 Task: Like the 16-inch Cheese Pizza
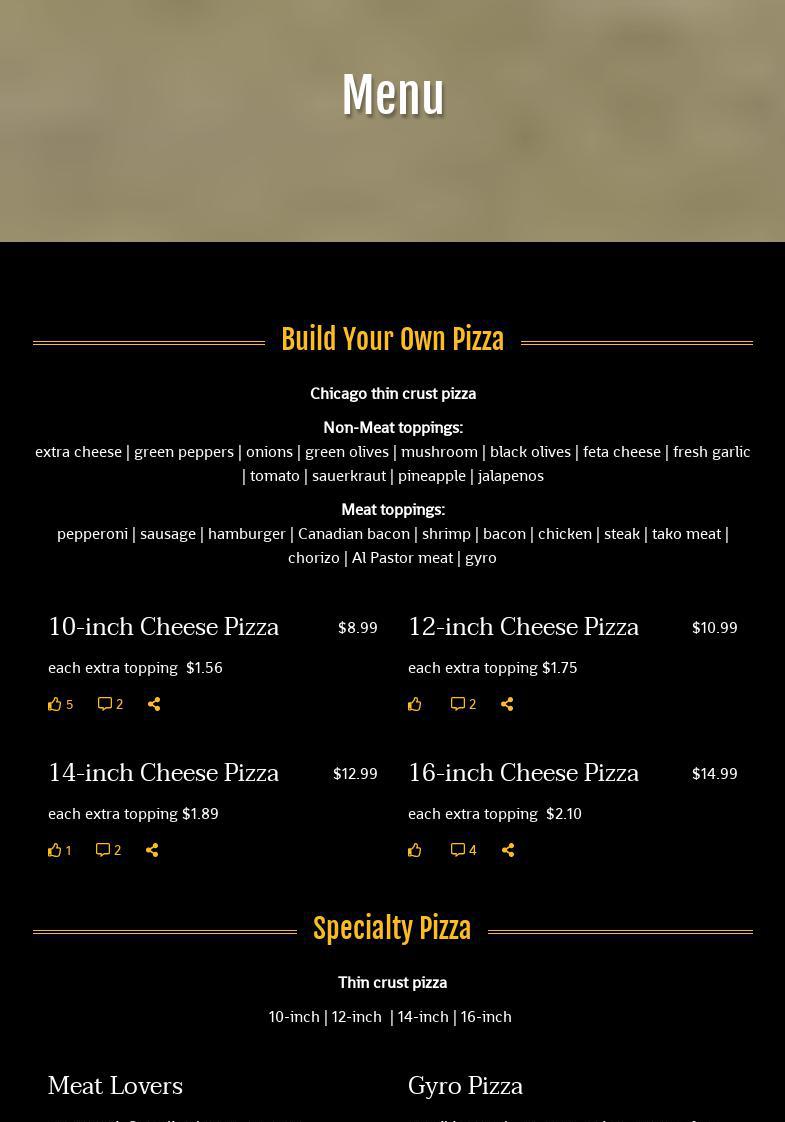point(415,850)
